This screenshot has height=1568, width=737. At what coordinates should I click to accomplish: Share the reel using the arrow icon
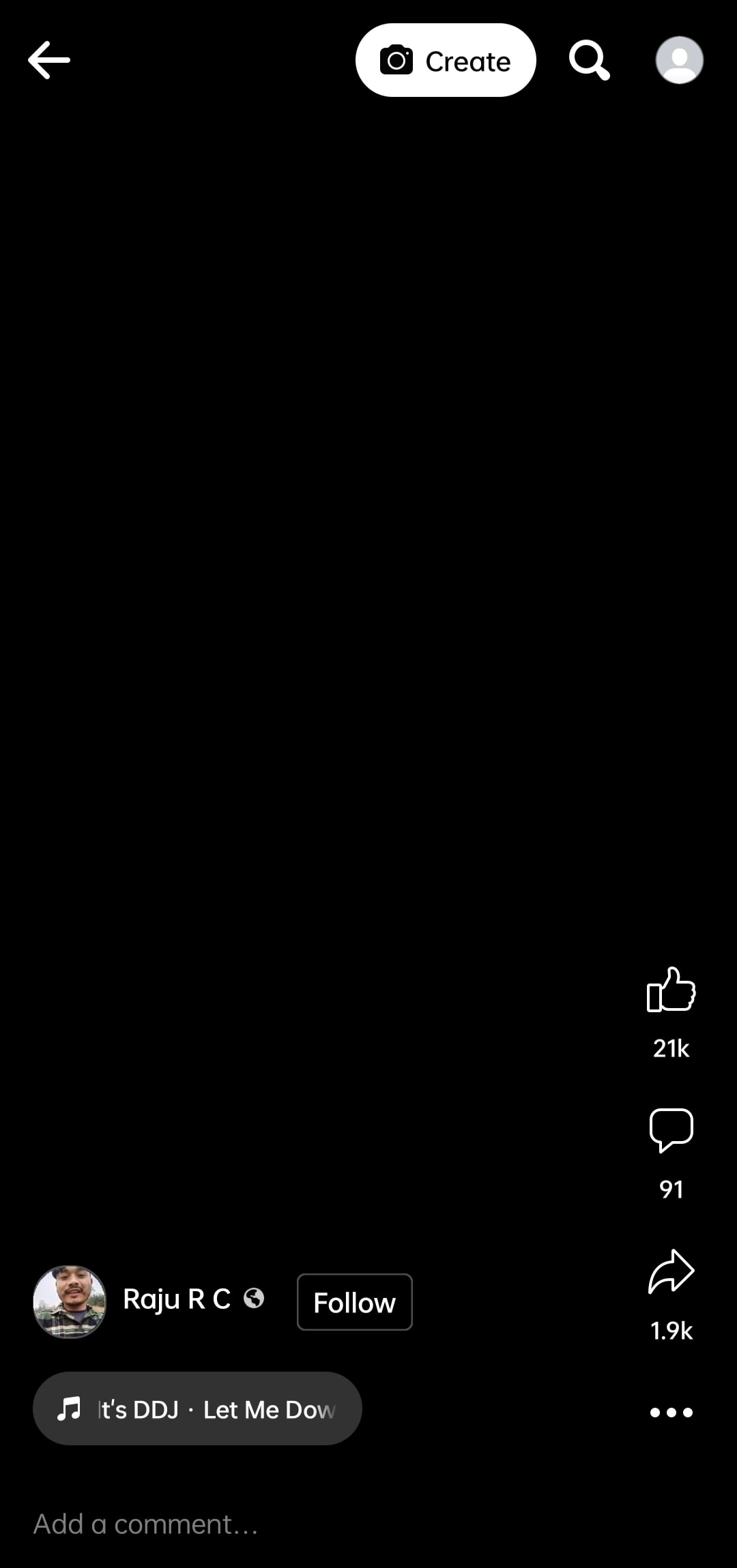click(671, 1270)
